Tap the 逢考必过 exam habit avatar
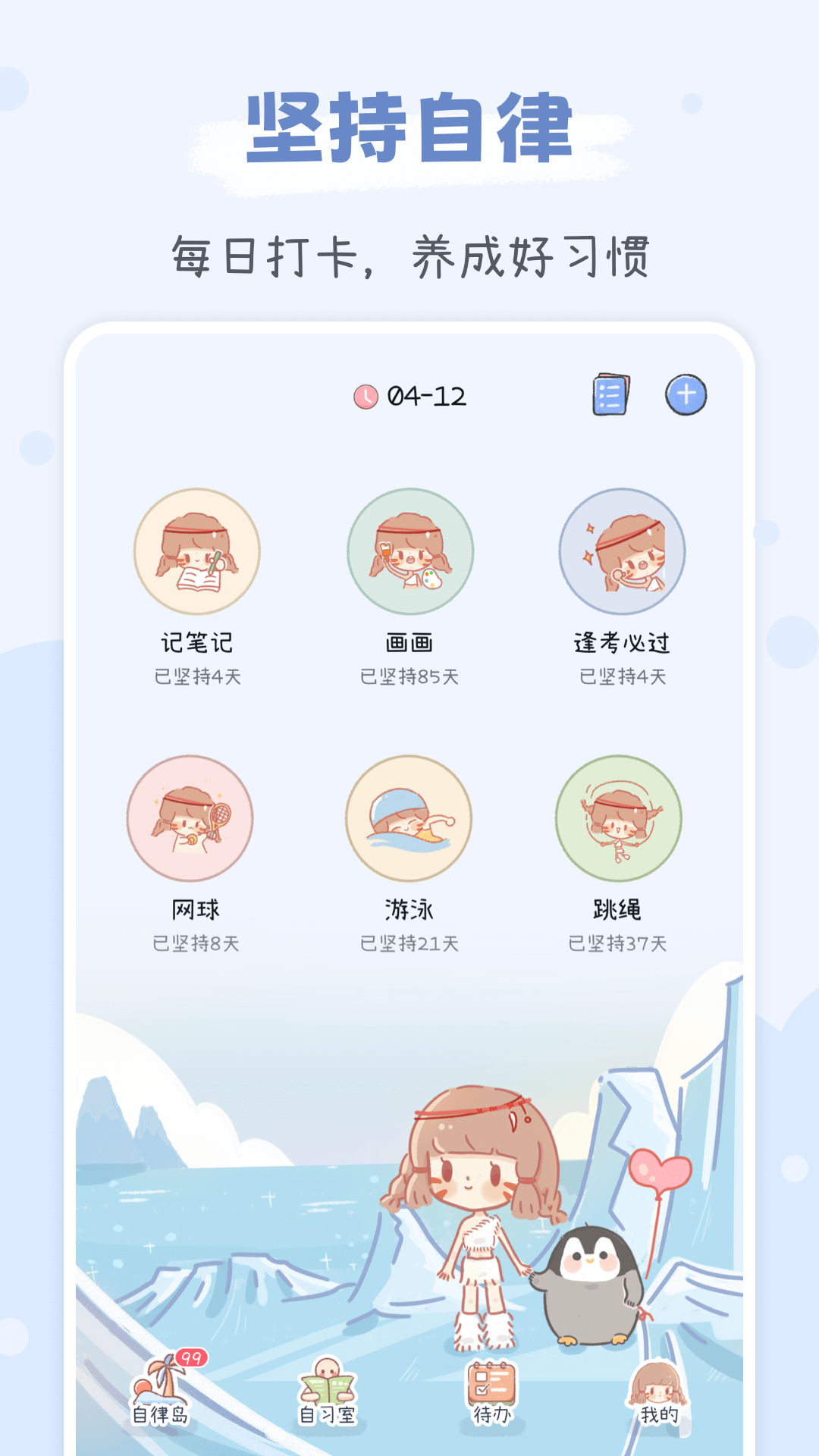The width and height of the screenshot is (819, 1456). point(622,552)
